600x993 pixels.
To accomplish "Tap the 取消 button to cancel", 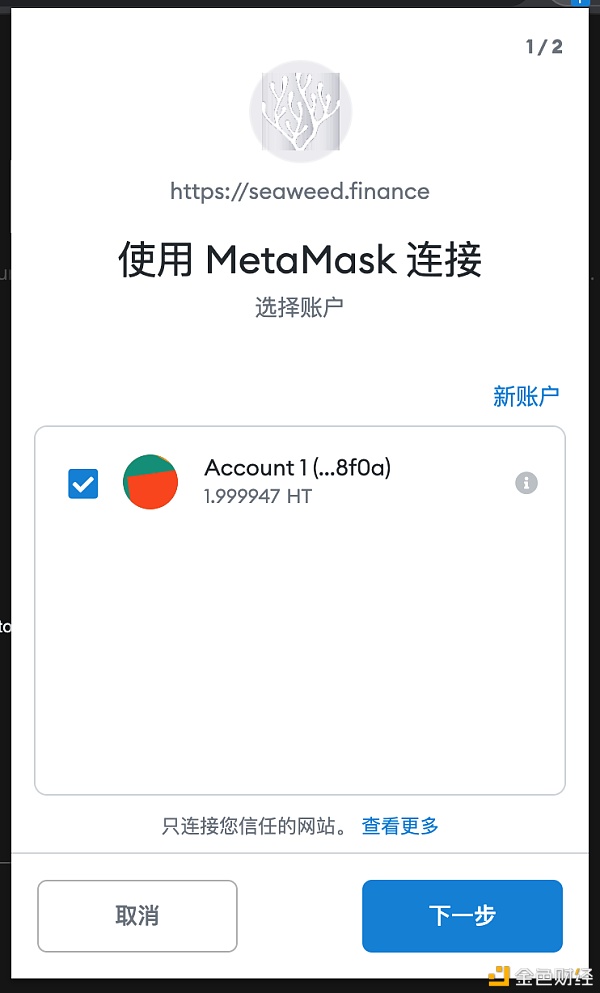I will (x=137, y=916).
